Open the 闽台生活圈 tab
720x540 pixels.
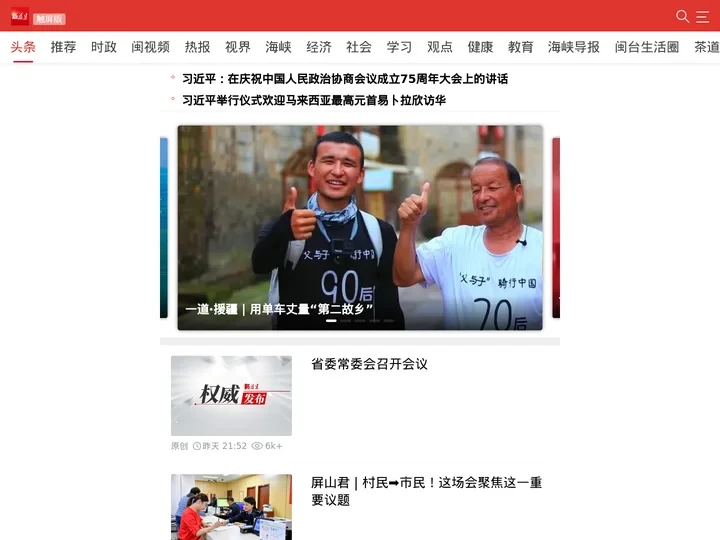point(647,47)
